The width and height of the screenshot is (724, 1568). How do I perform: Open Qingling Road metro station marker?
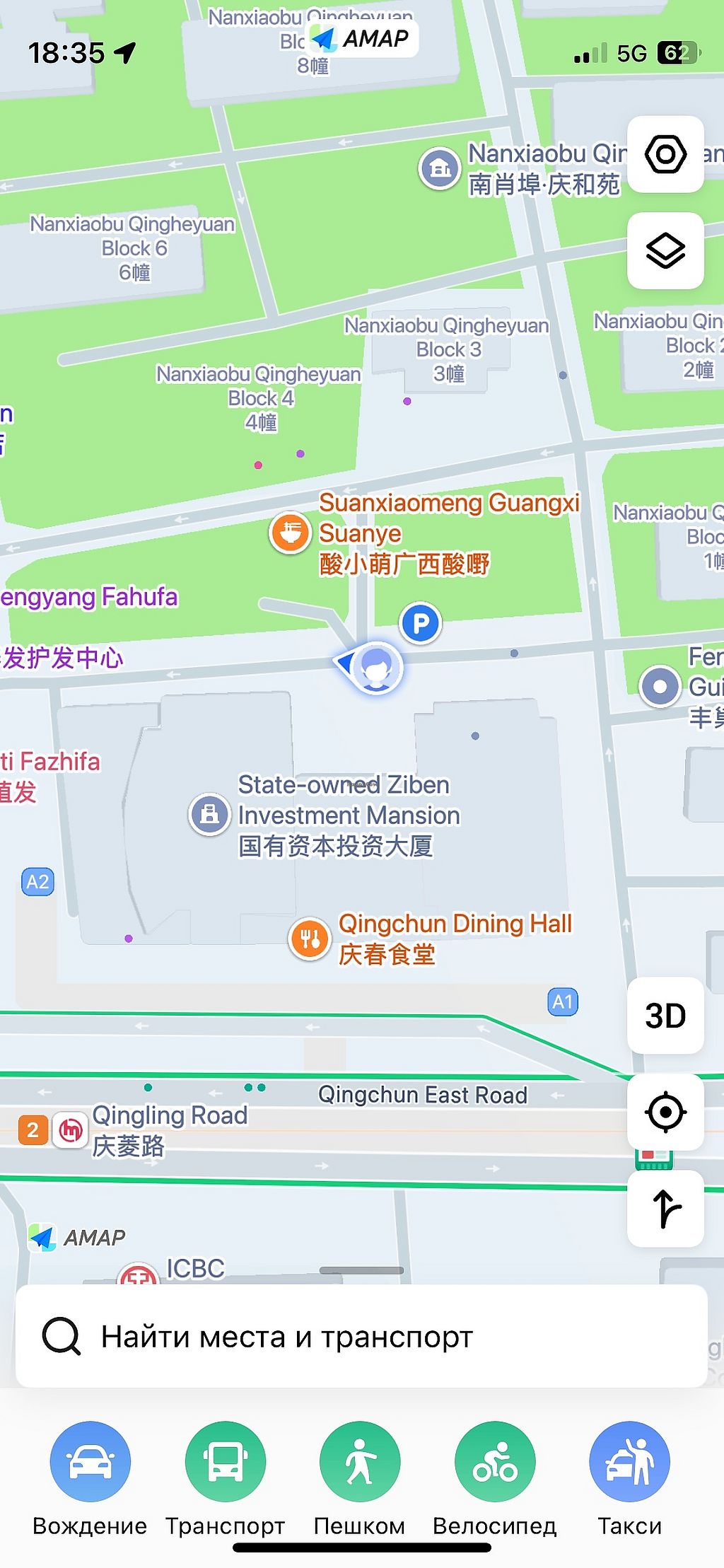[x=70, y=1130]
